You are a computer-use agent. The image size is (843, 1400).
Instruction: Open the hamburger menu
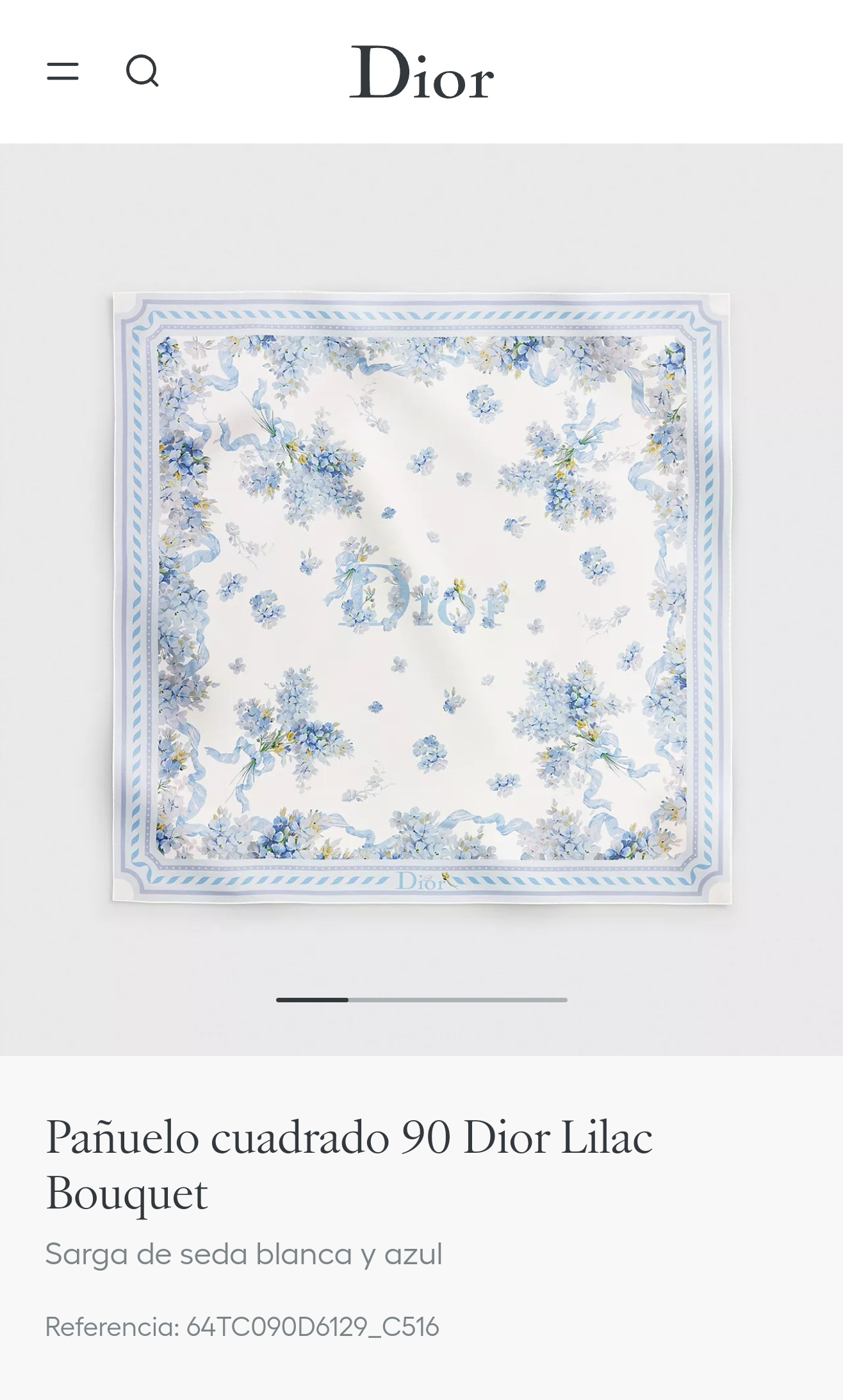63,71
